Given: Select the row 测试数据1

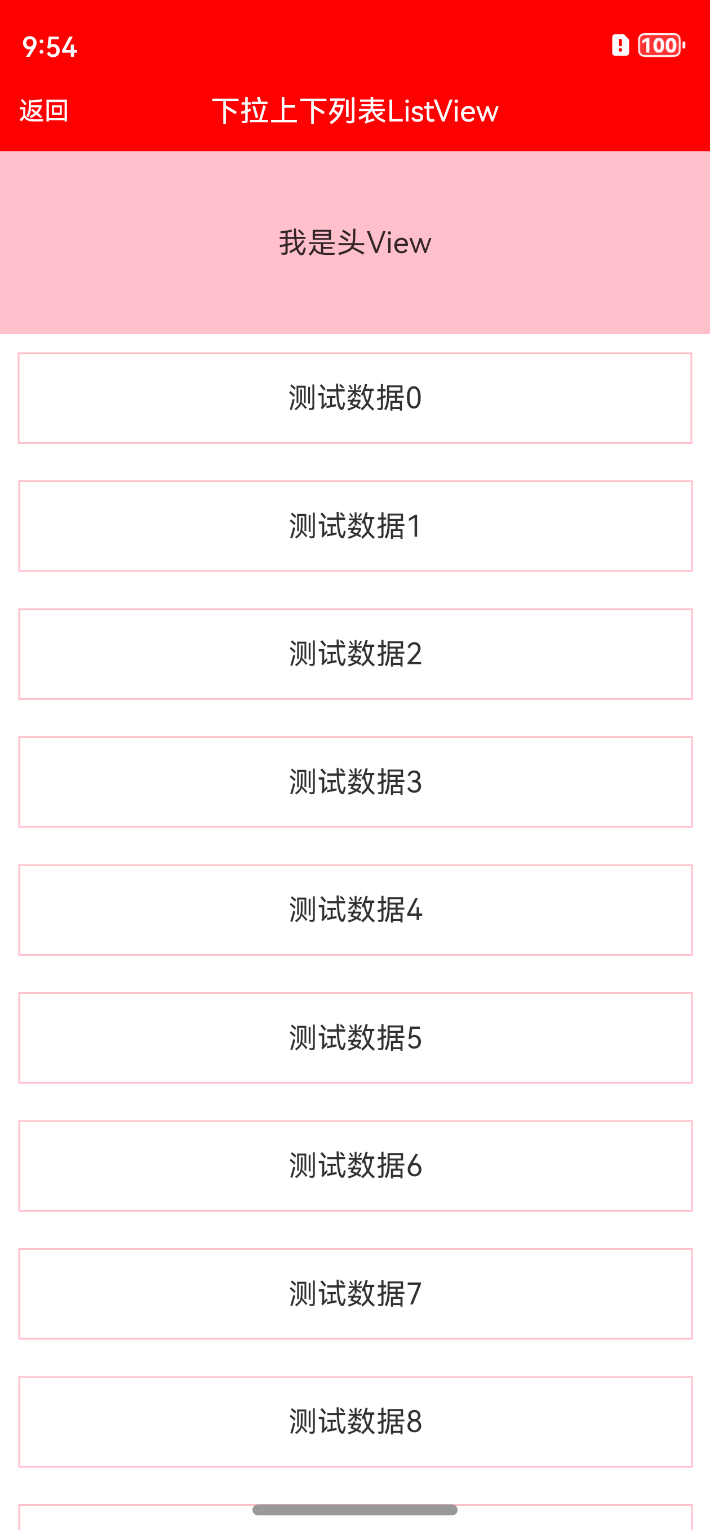Looking at the screenshot, I should 355,526.
